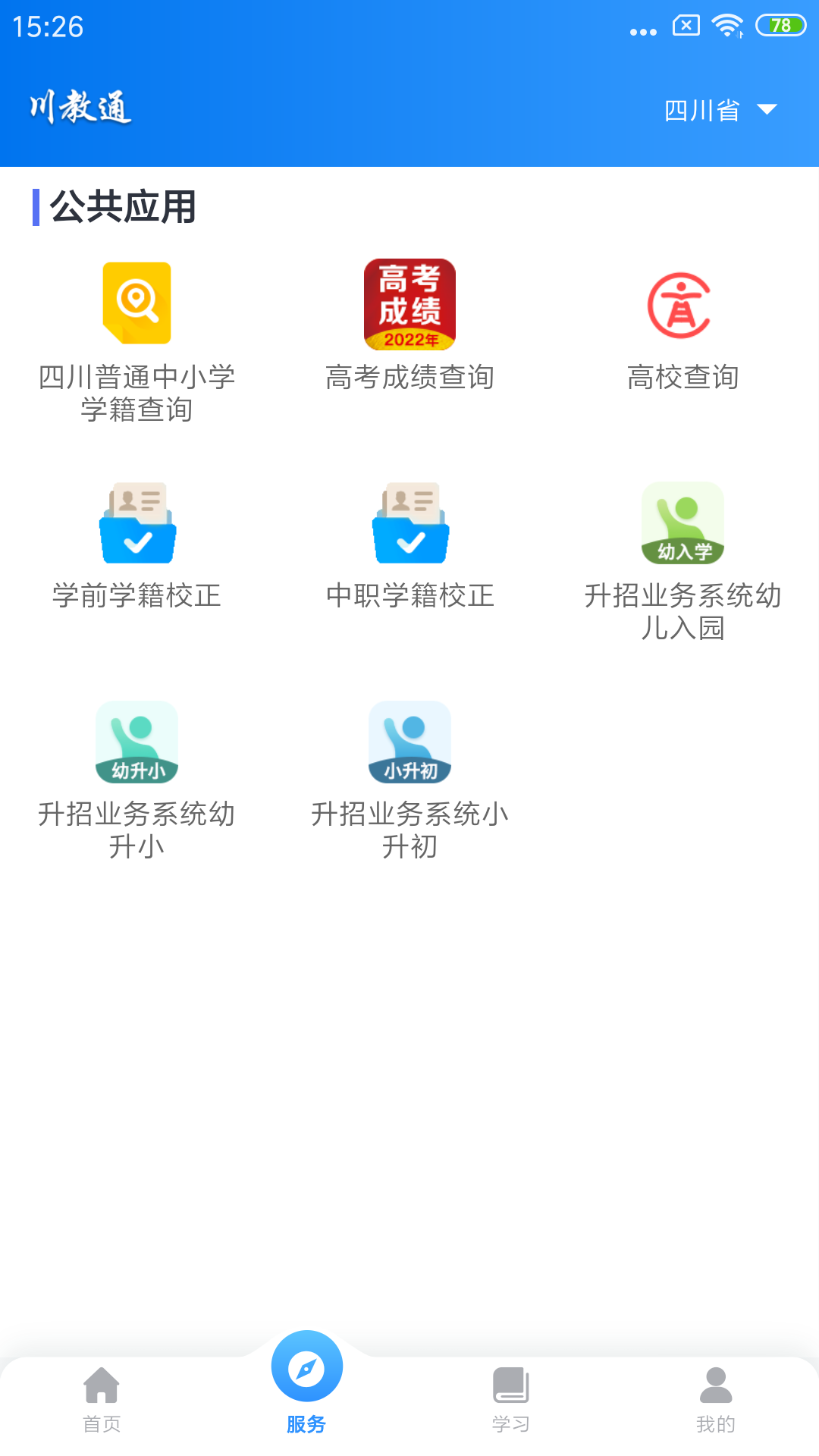Switch to the 学习 tab
Viewport: 819px width, 1456px height.
pyautogui.click(x=511, y=1399)
